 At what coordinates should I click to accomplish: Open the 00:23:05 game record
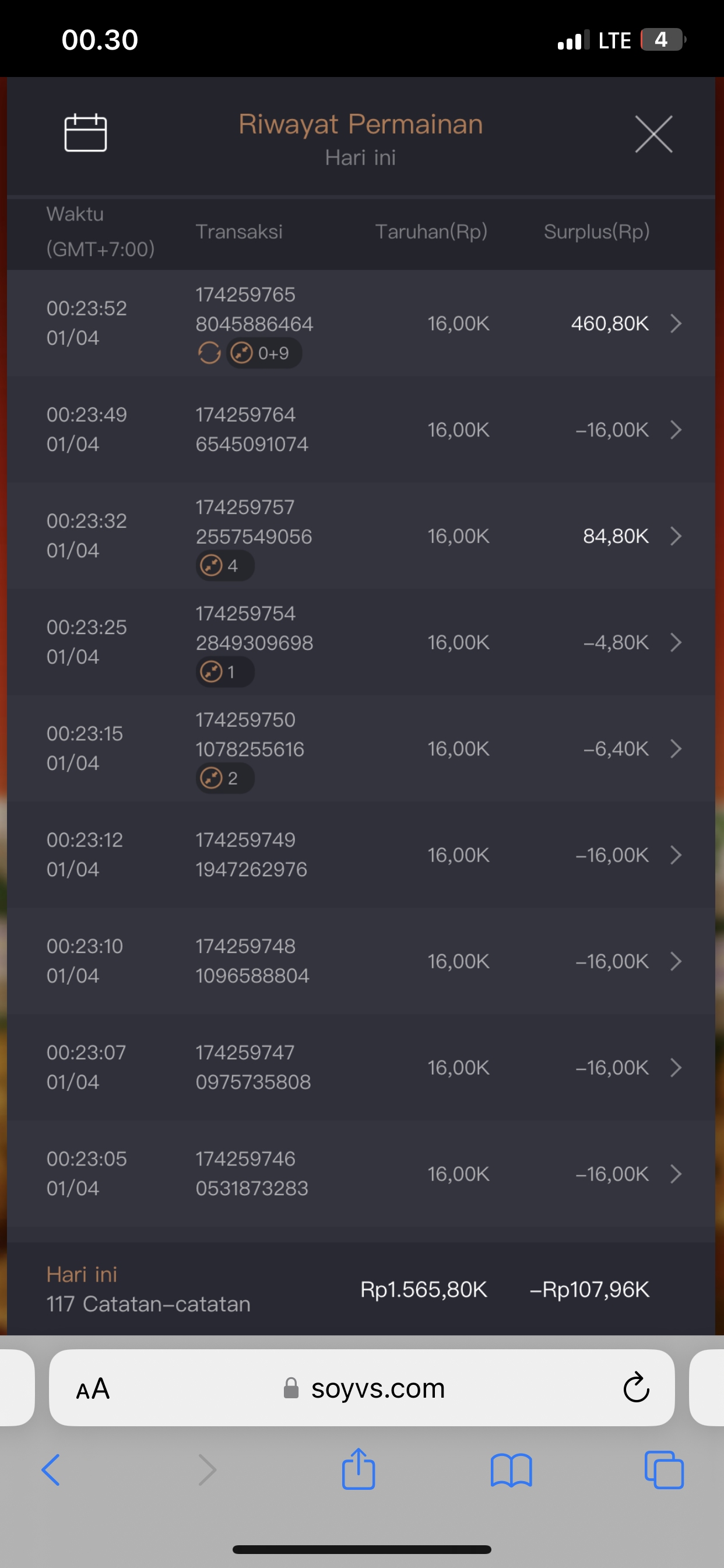point(676,1174)
